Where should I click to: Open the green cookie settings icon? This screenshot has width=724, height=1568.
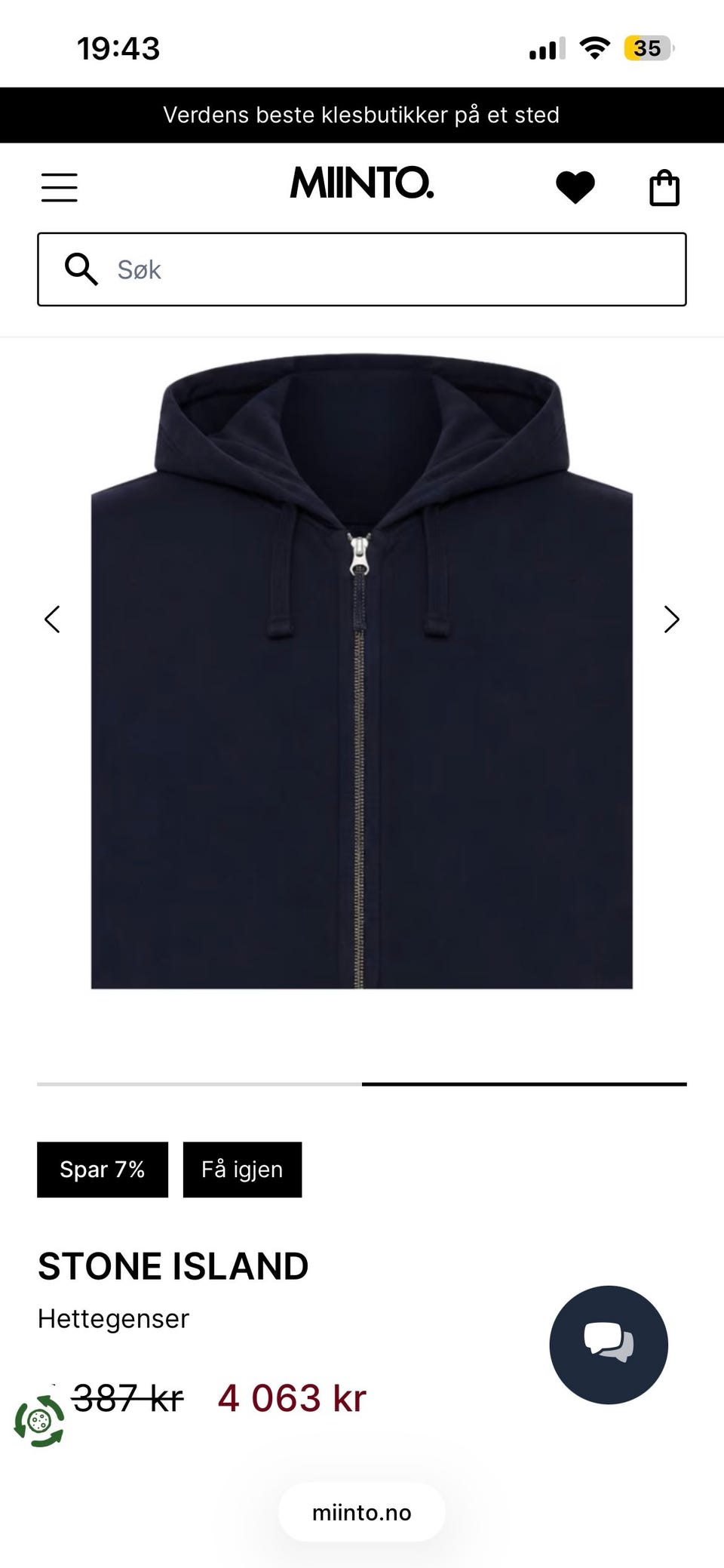click(39, 1422)
